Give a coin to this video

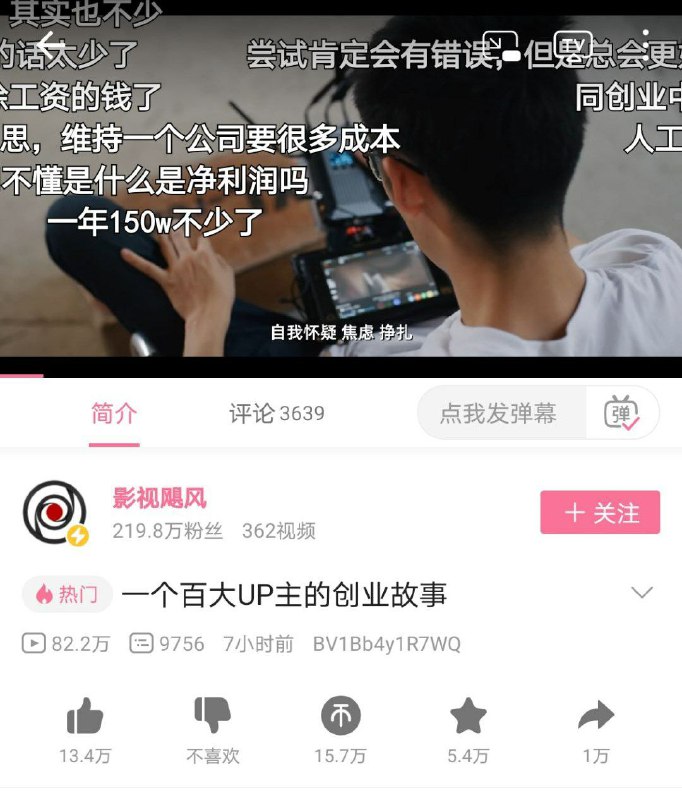pyautogui.click(x=340, y=716)
